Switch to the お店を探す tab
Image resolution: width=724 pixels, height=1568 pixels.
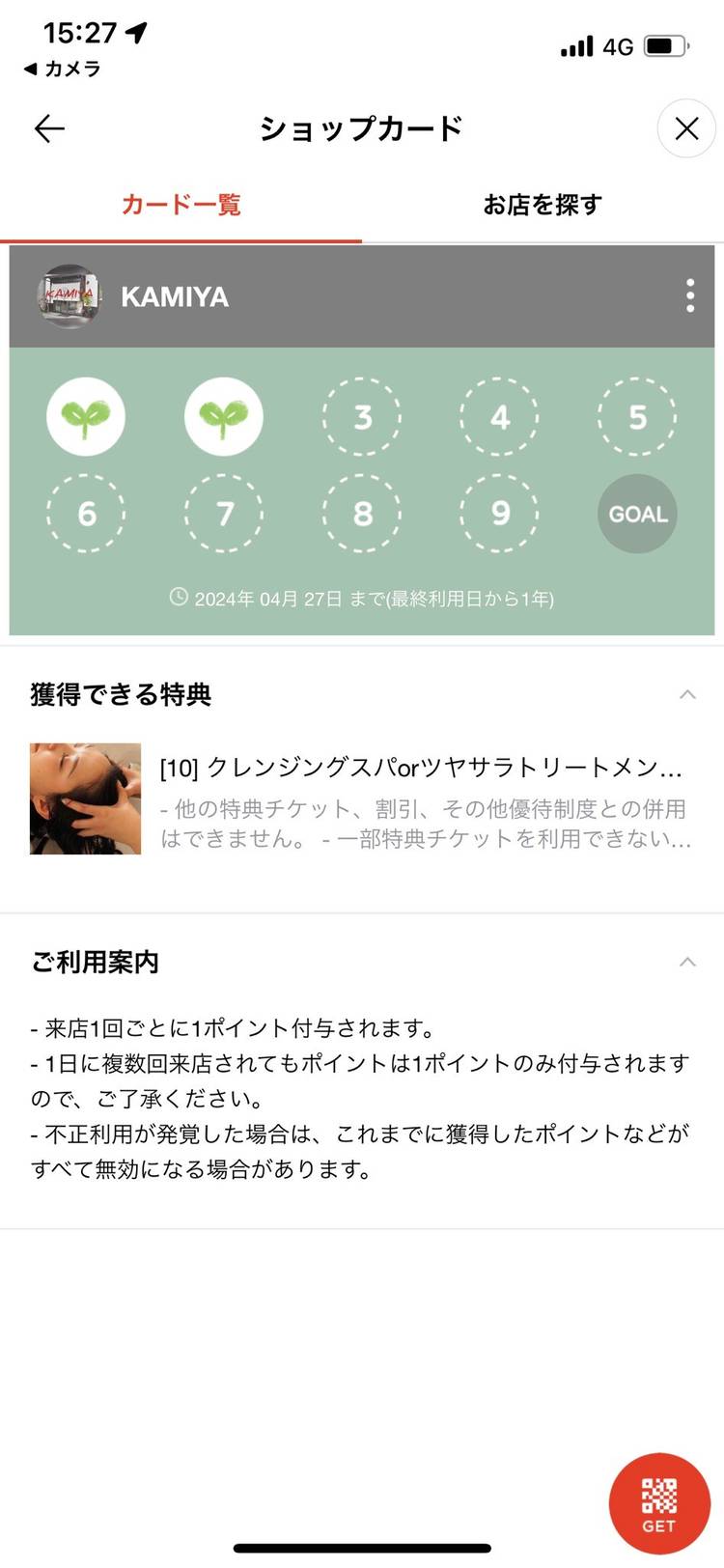click(543, 205)
